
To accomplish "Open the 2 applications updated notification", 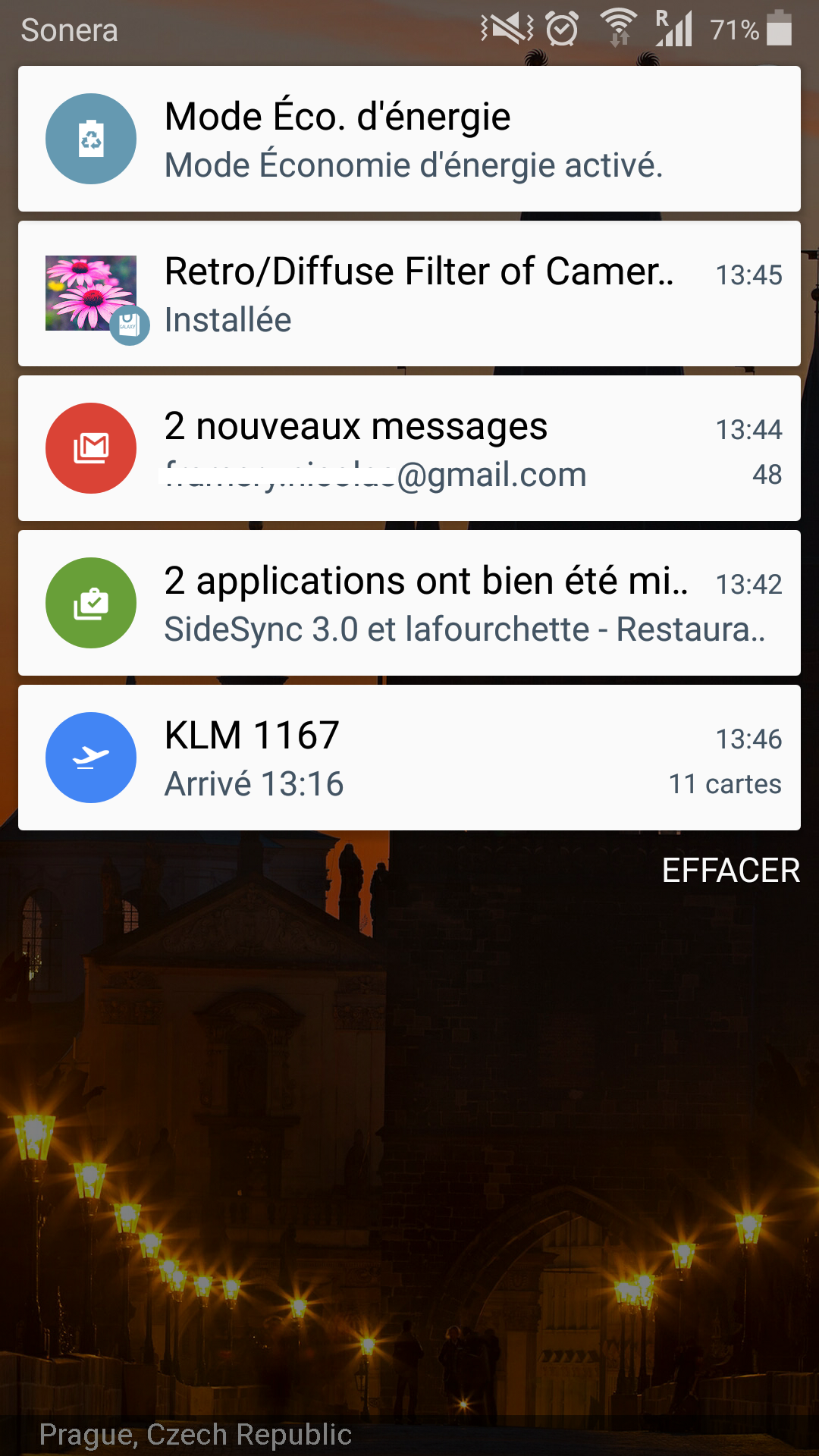I will tap(409, 603).
